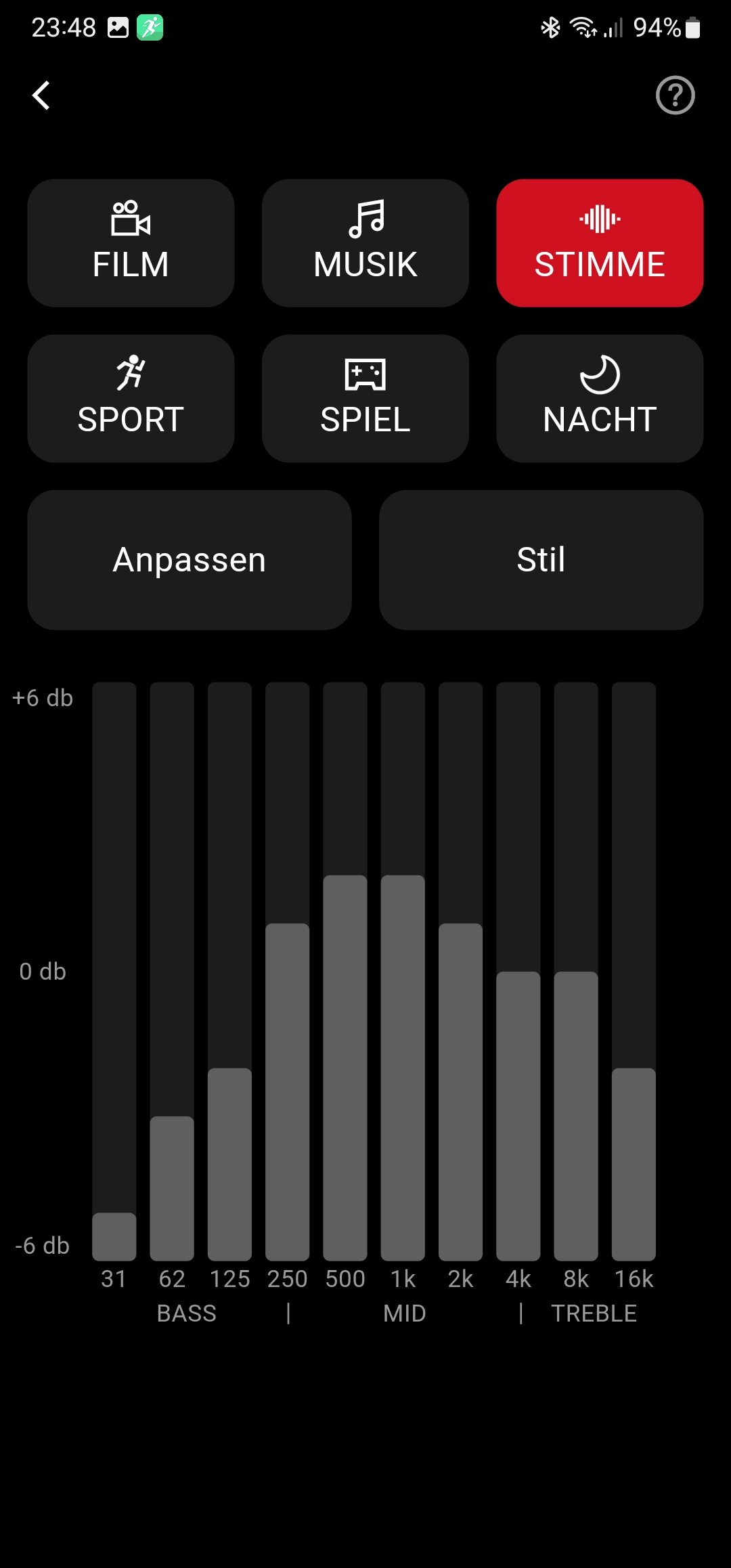Open the Stil option

(x=541, y=560)
